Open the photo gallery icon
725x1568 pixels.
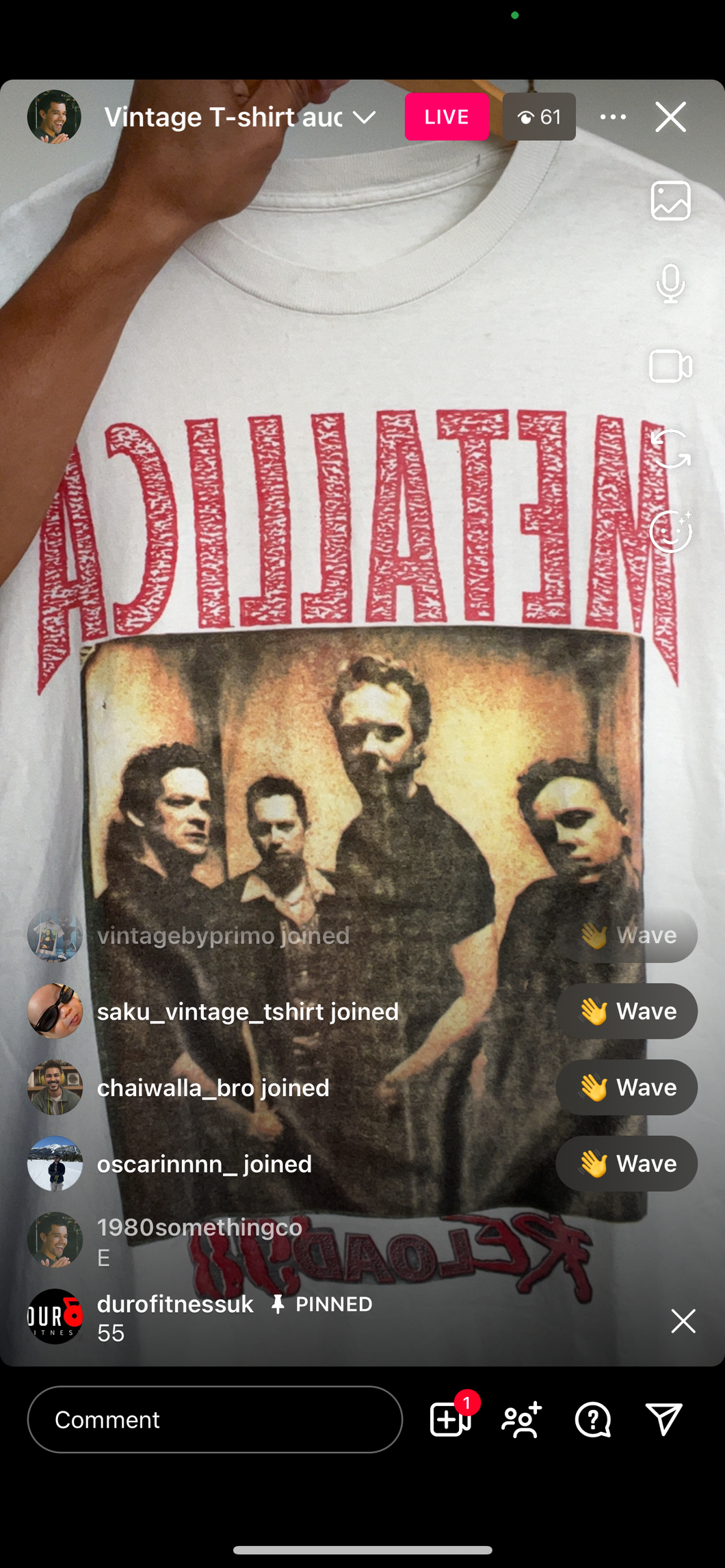670,201
